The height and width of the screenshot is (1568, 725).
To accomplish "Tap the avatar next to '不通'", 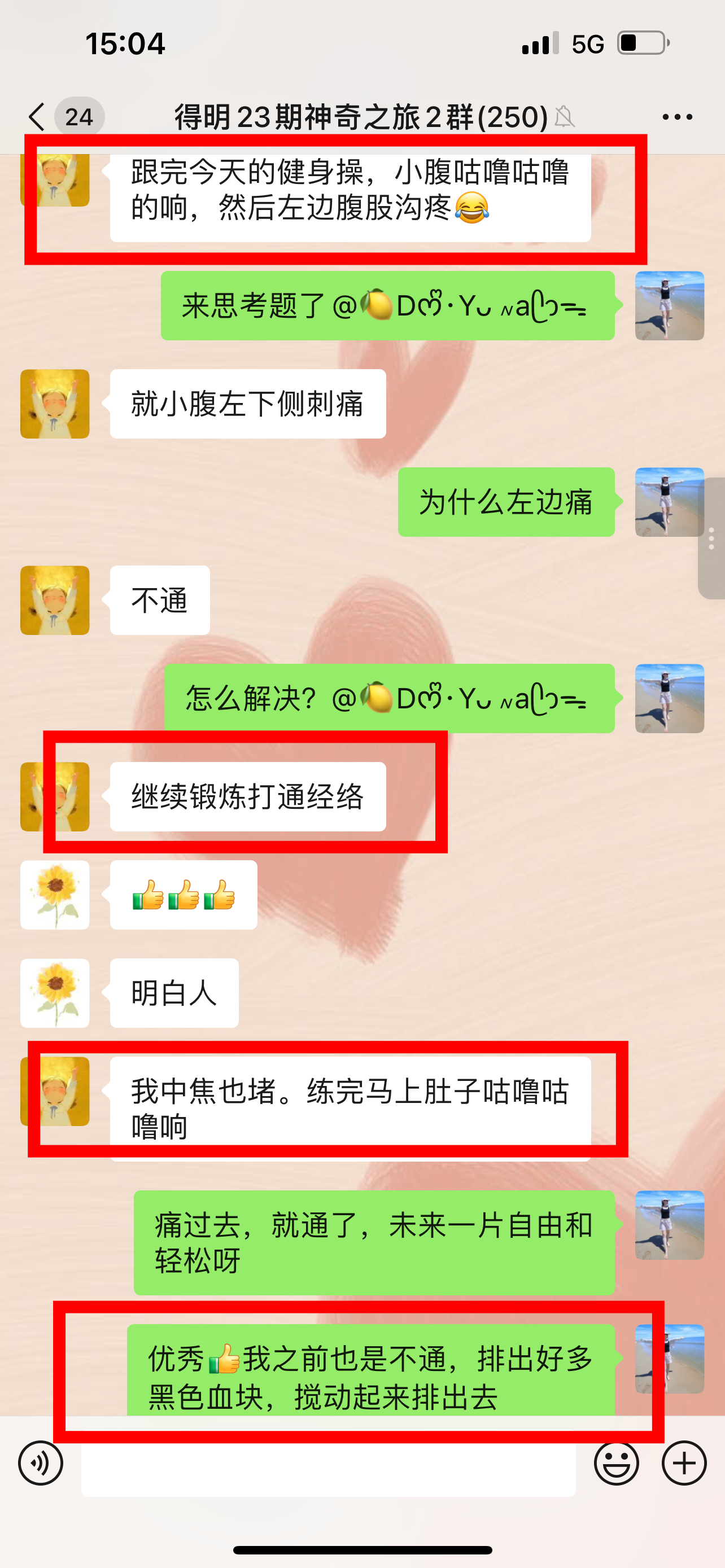I will [55, 600].
